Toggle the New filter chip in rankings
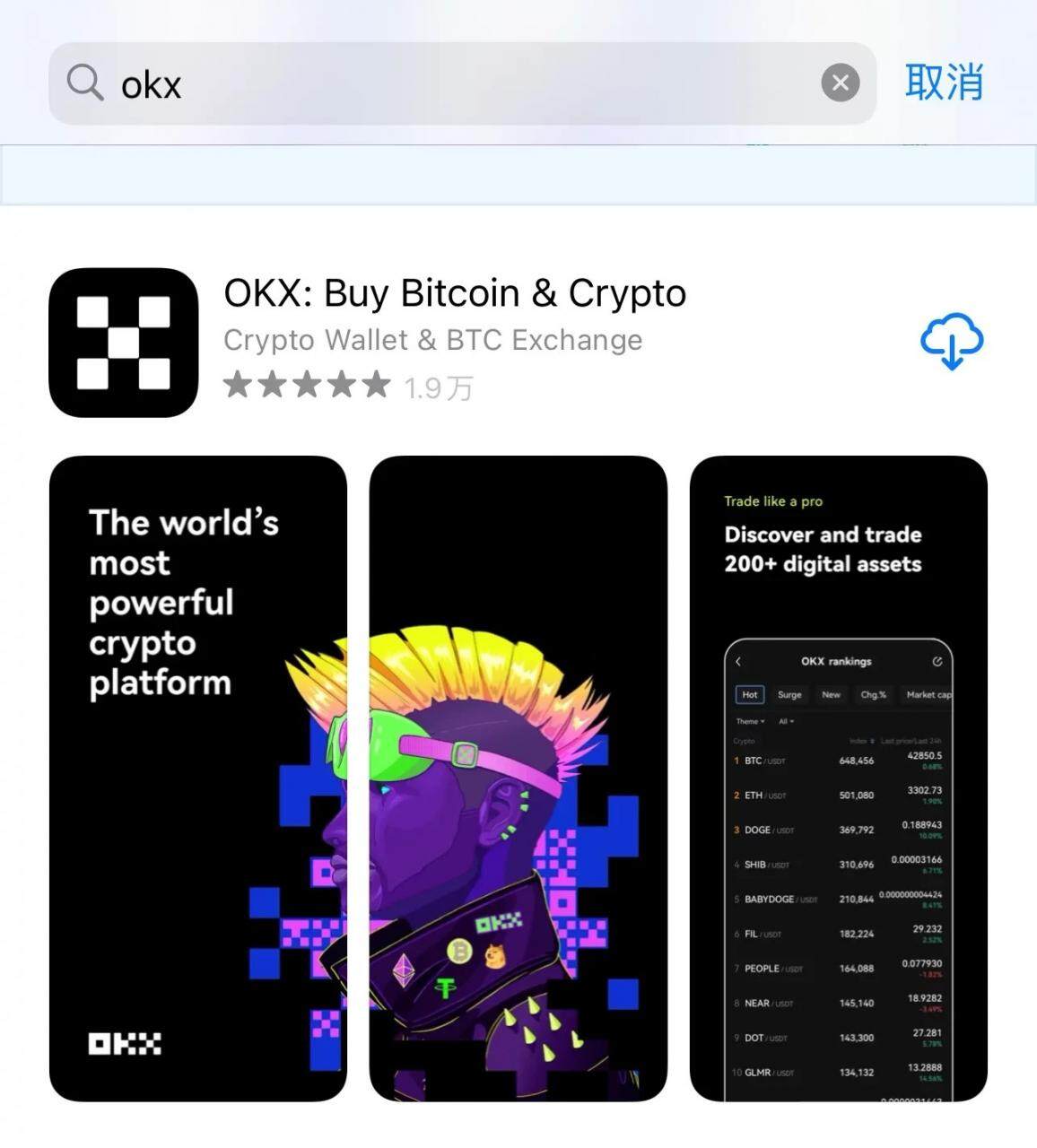Image resolution: width=1037 pixels, height=1148 pixels. (831, 694)
